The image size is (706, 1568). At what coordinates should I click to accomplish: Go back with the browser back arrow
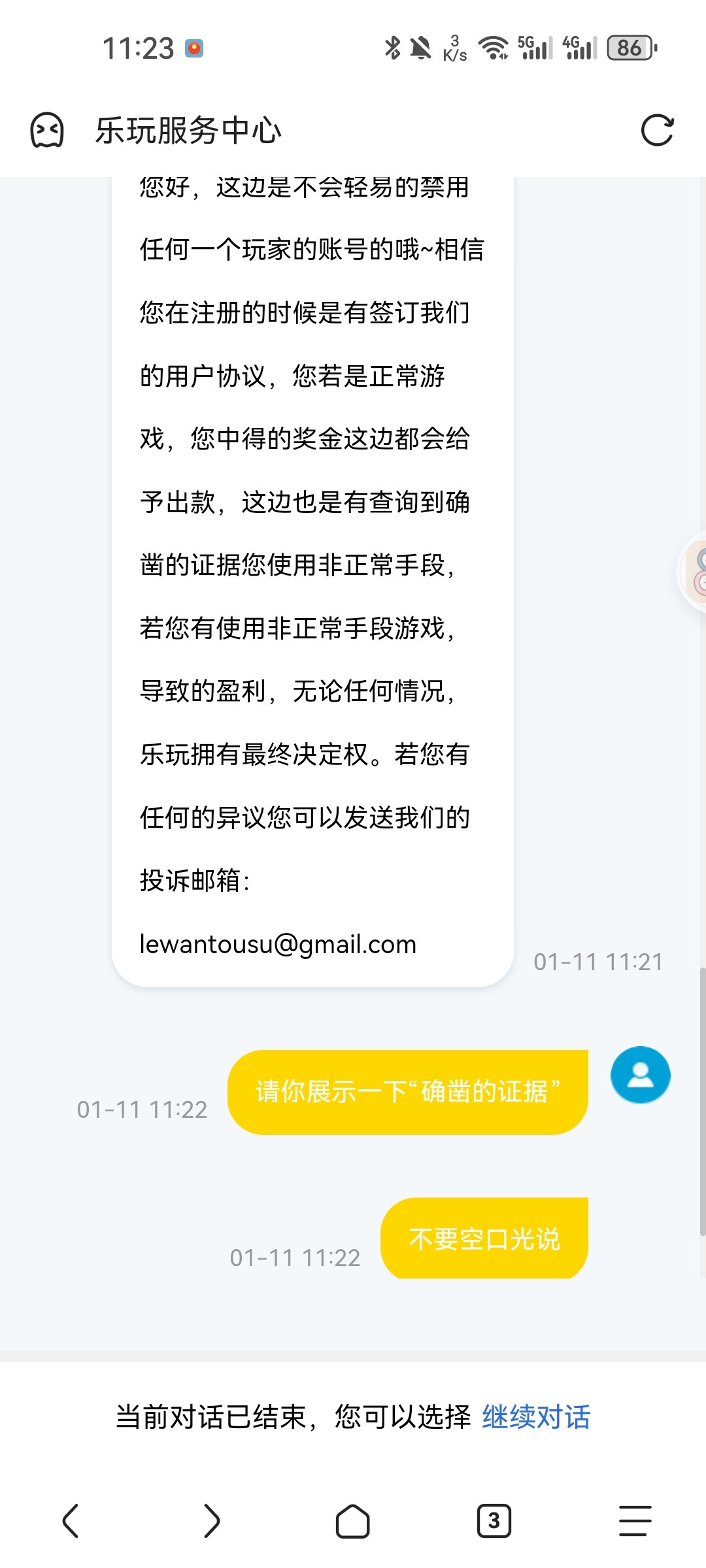pos(71,1521)
